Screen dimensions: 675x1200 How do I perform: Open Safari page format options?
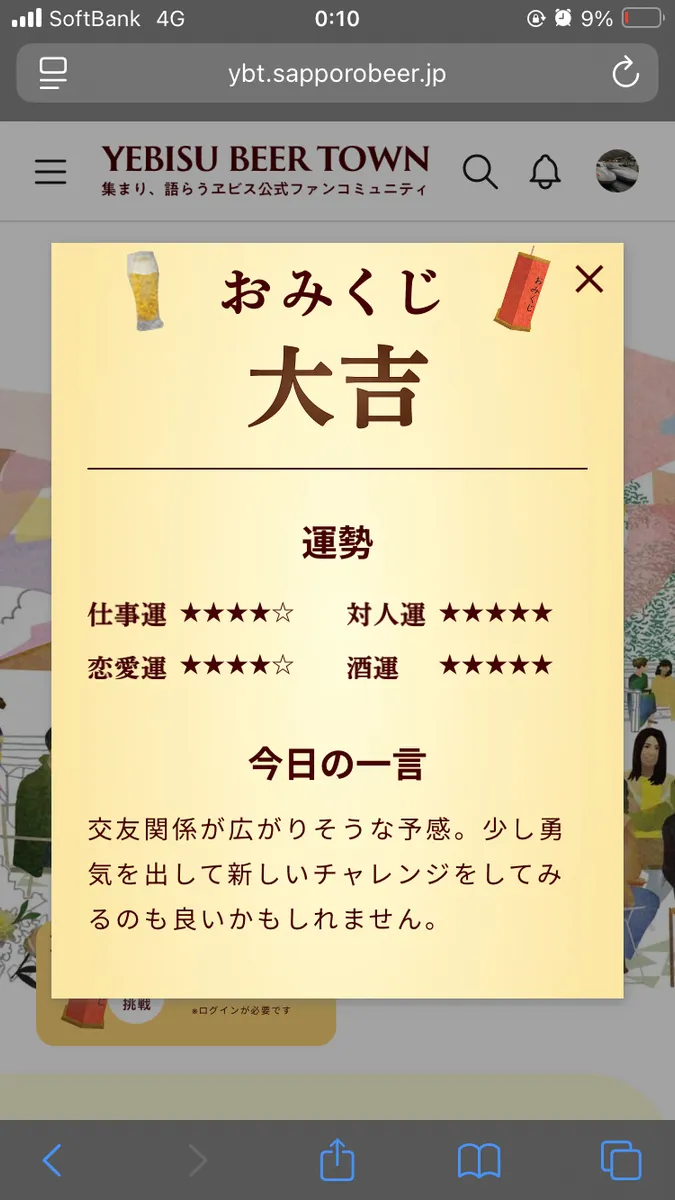point(52,73)
